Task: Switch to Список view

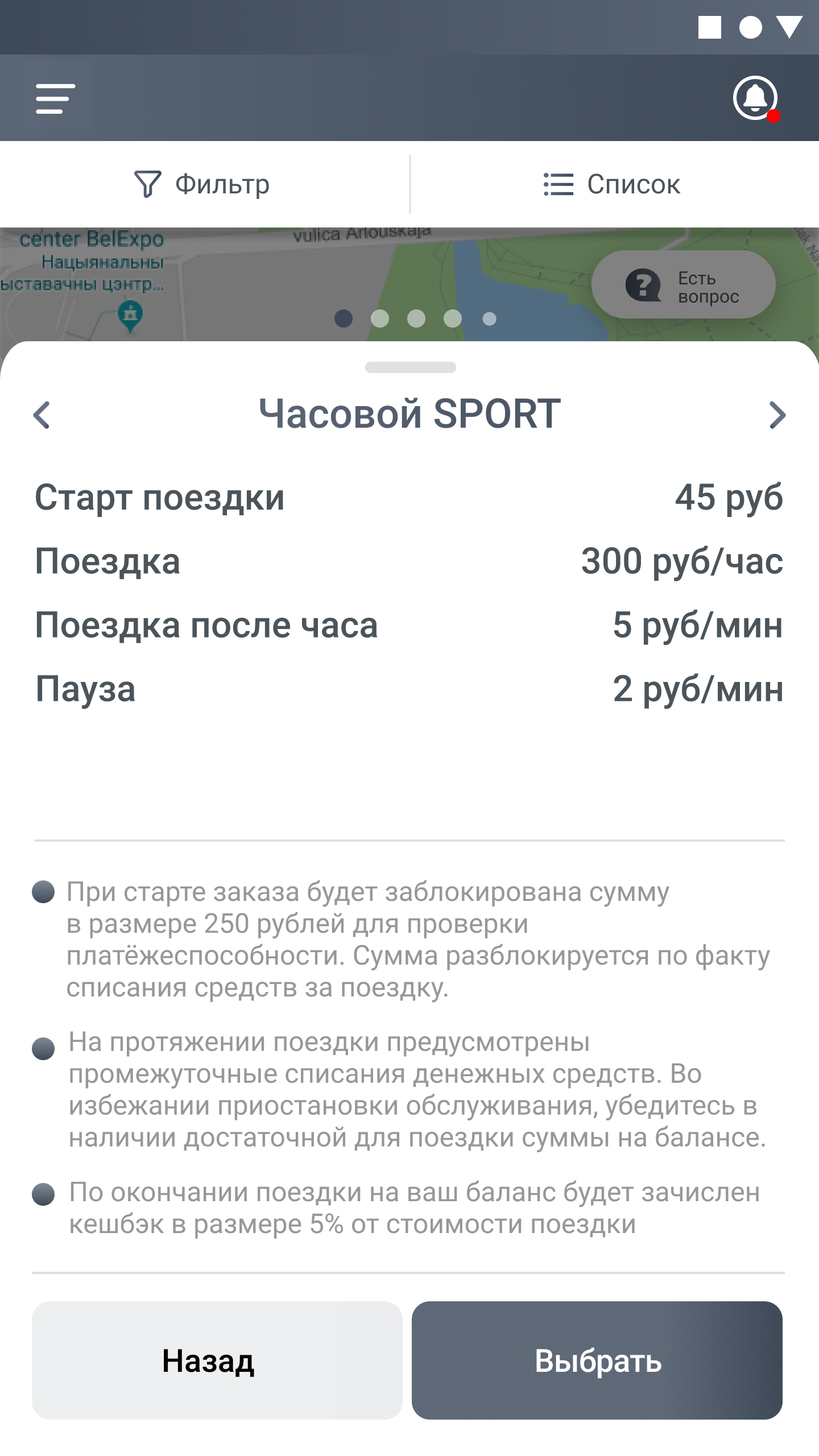Action: click(612, 184)
